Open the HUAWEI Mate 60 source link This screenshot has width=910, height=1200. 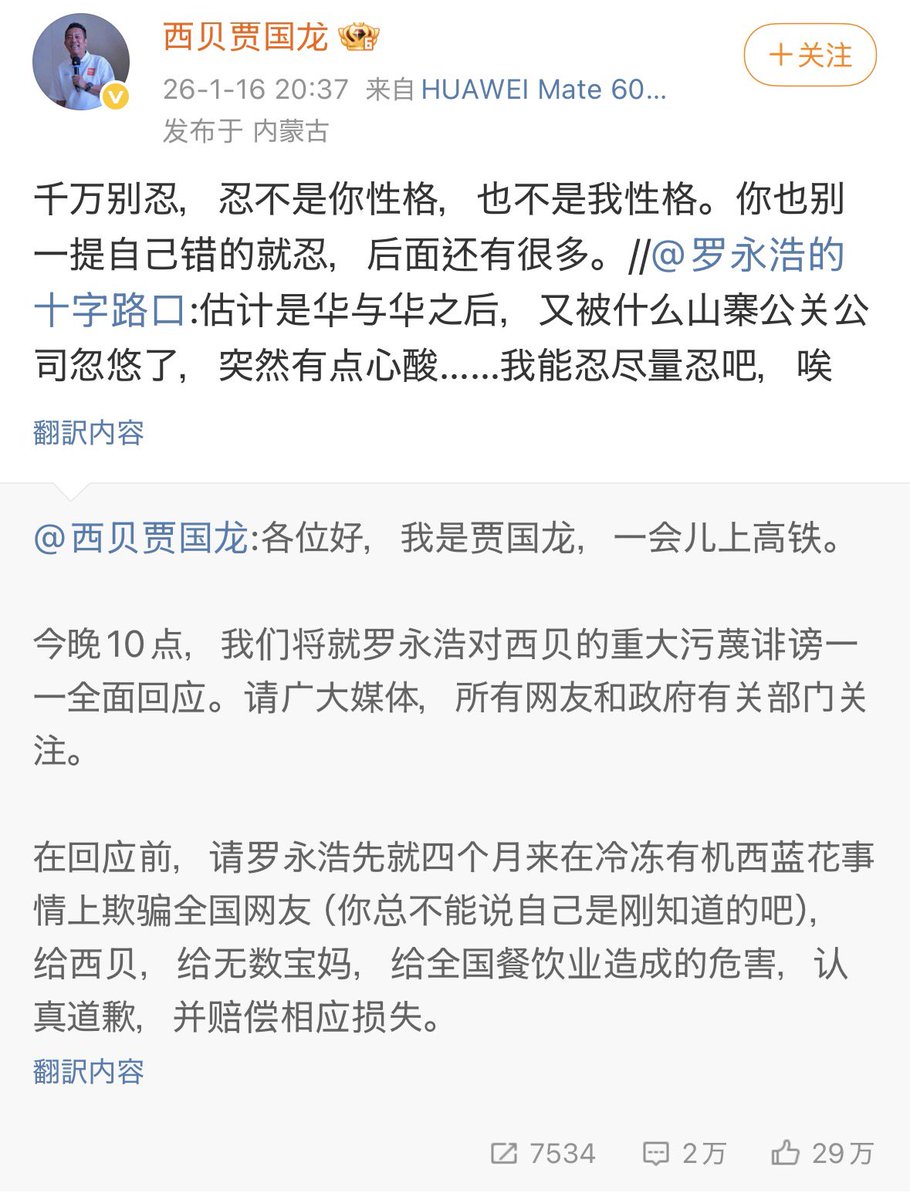pyautogui.click(x=542, y=89)
